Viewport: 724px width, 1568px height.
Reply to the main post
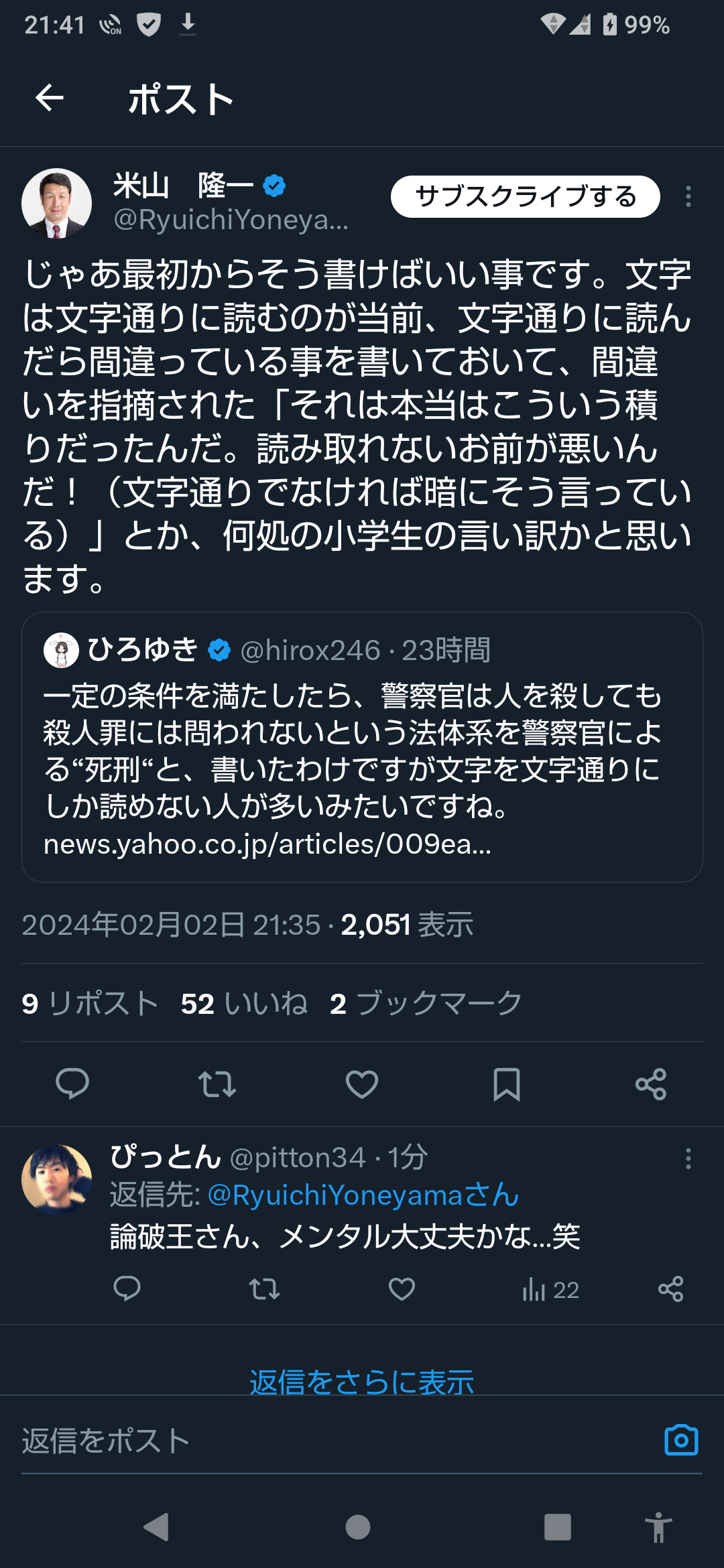[x=72, y=1084]
